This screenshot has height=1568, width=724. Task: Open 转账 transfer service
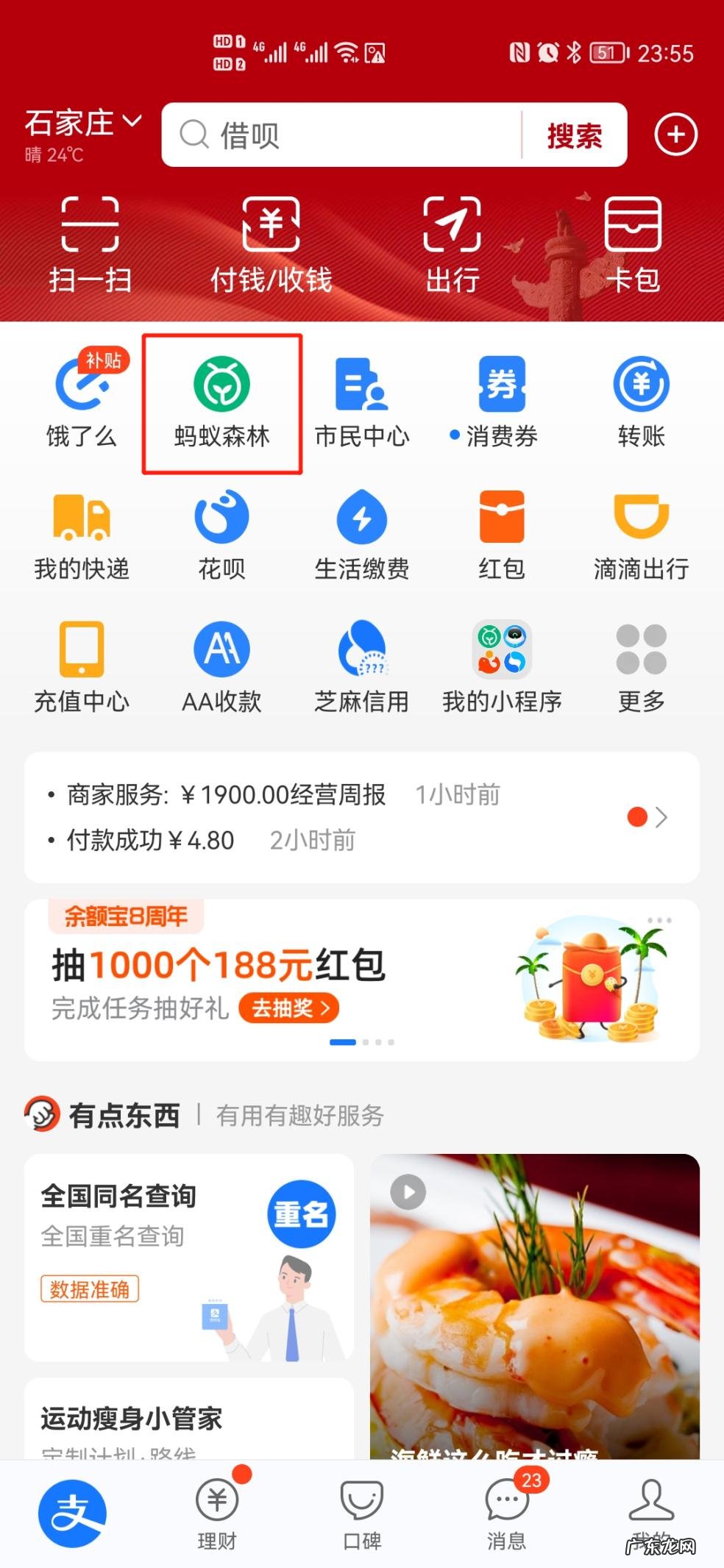(641, 401)
